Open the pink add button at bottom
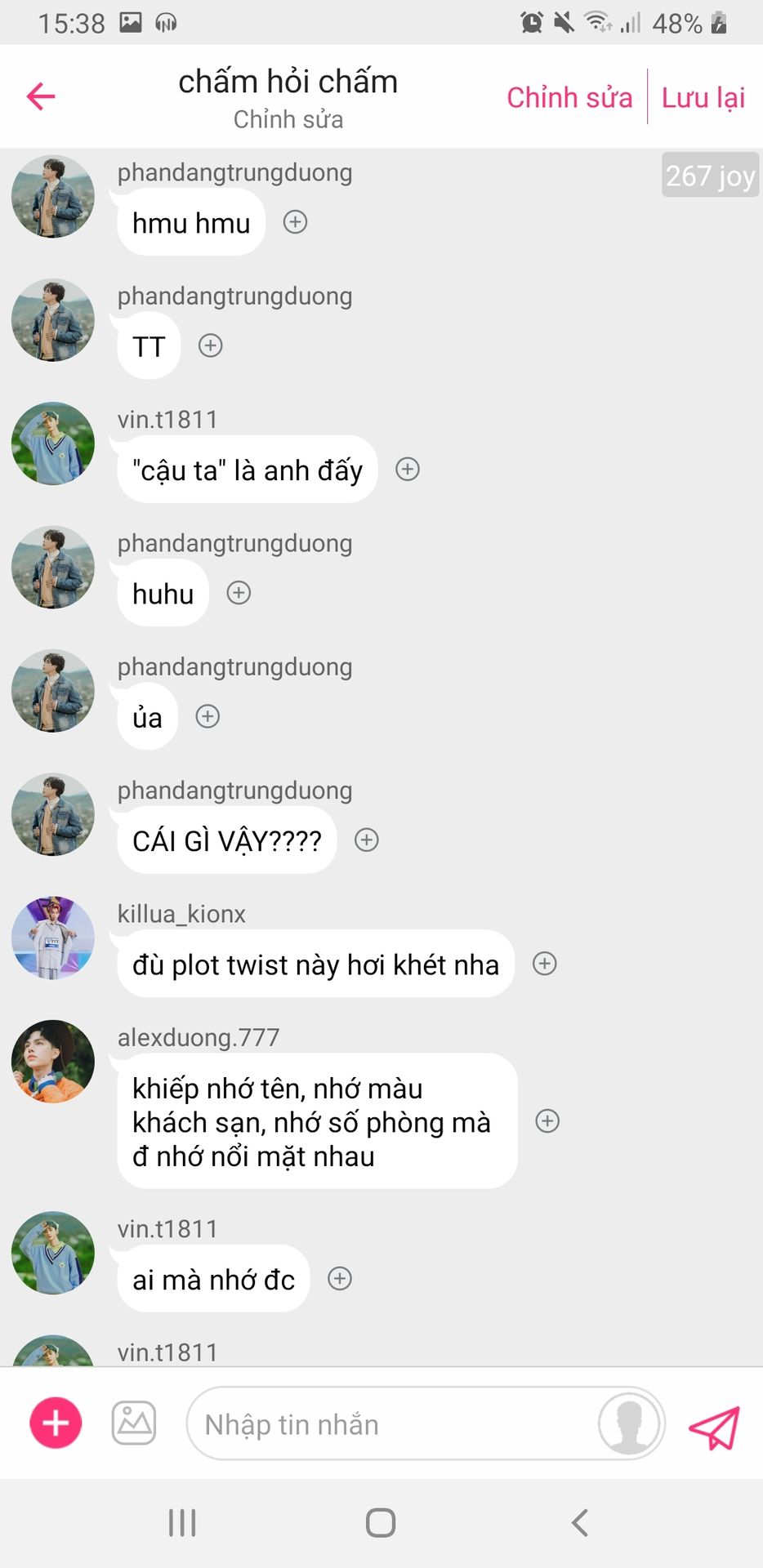Screen dimensions: 763x1568 tap(56, 1423)
